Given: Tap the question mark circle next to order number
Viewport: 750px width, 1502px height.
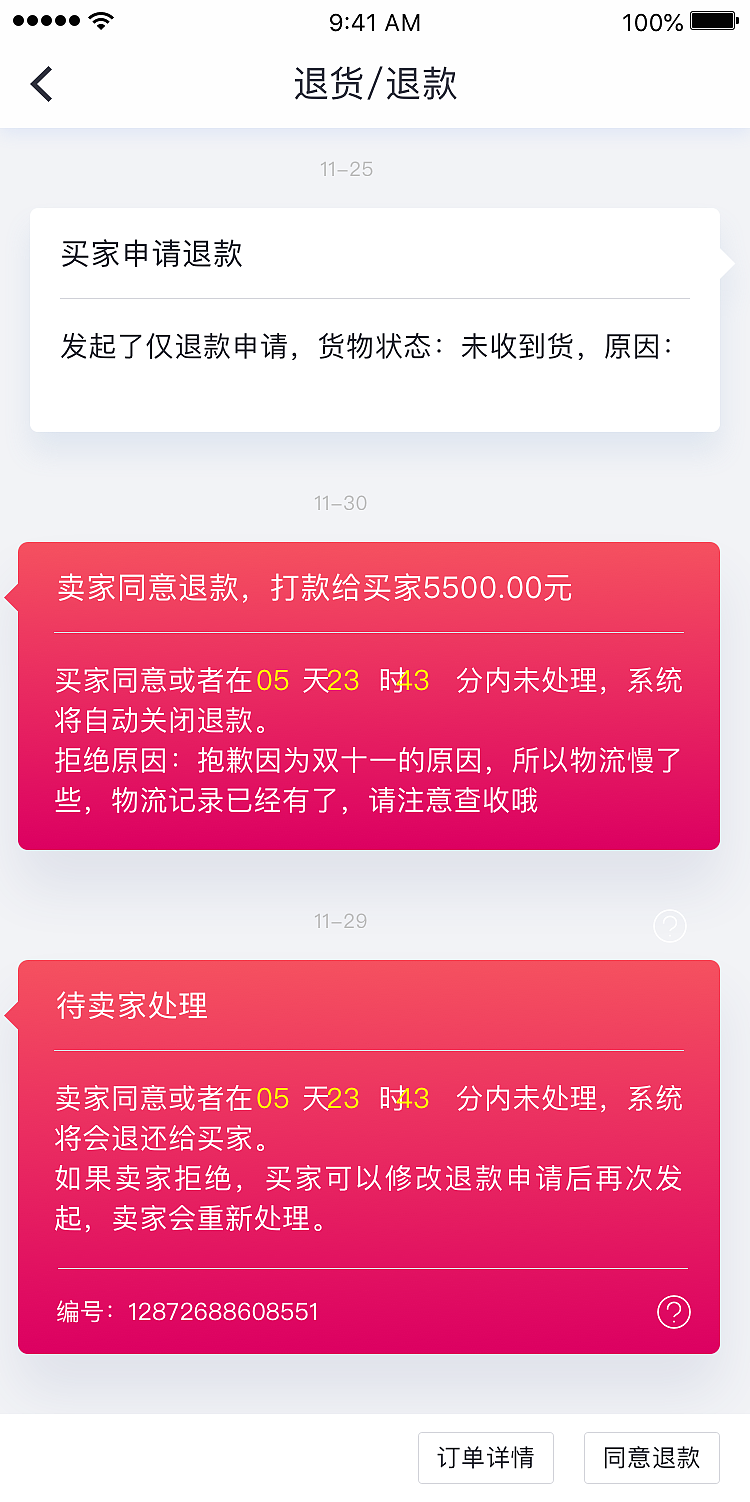Looking at the screenshot, I should pos(673,1311).
